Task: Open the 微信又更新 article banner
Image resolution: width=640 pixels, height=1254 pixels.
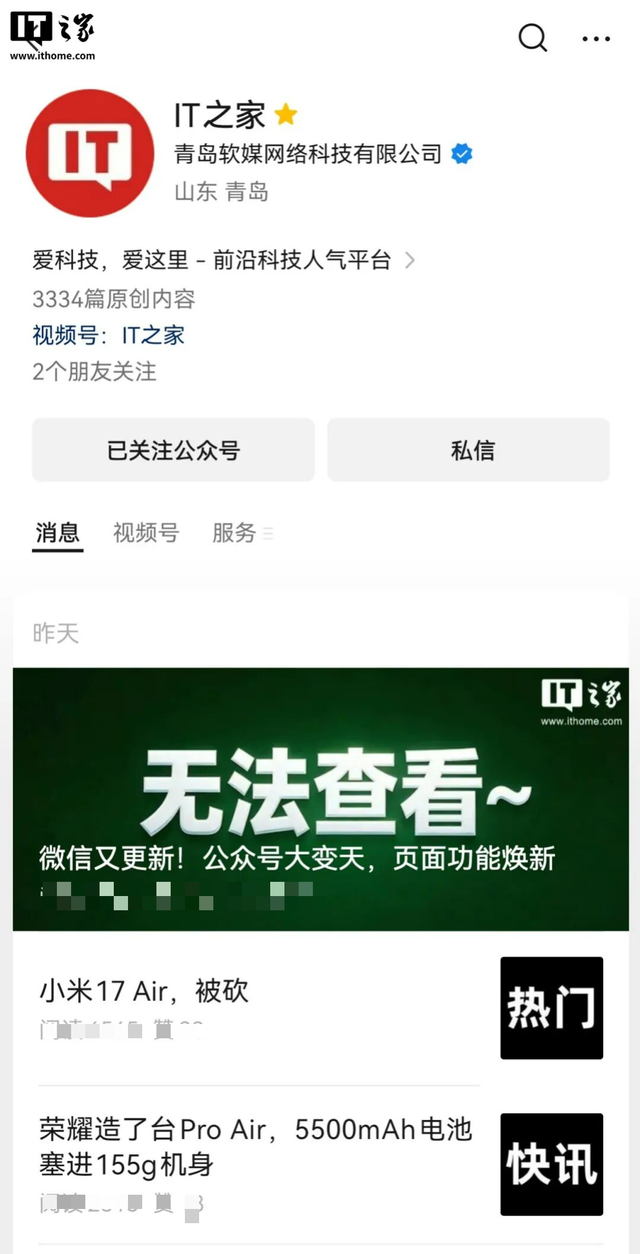Action: [x=320, y=798]
